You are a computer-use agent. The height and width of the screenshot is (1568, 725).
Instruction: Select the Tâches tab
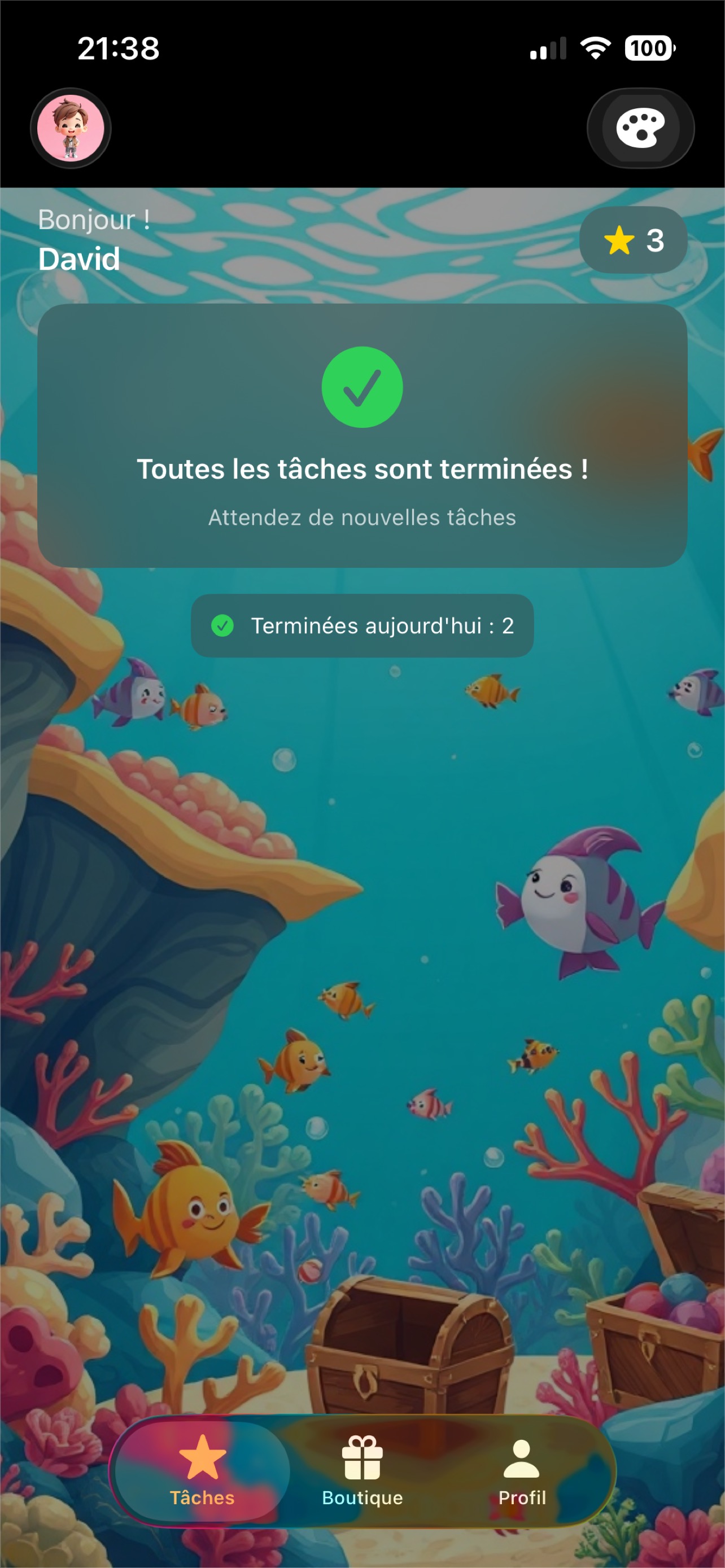(202, 1471)
